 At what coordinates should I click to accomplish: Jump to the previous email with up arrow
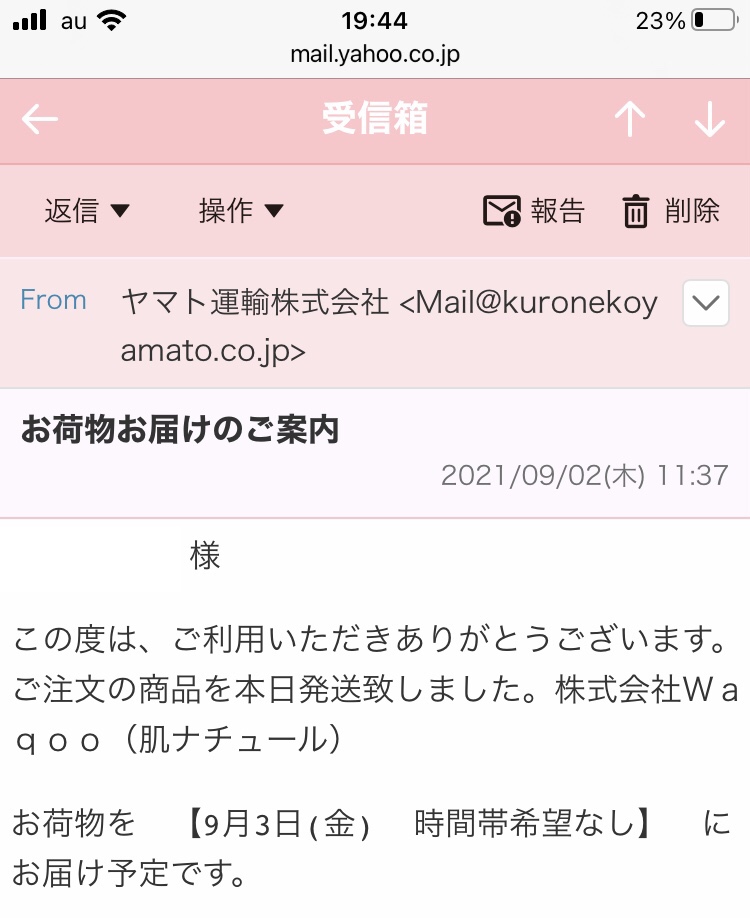tap(629, 120)
